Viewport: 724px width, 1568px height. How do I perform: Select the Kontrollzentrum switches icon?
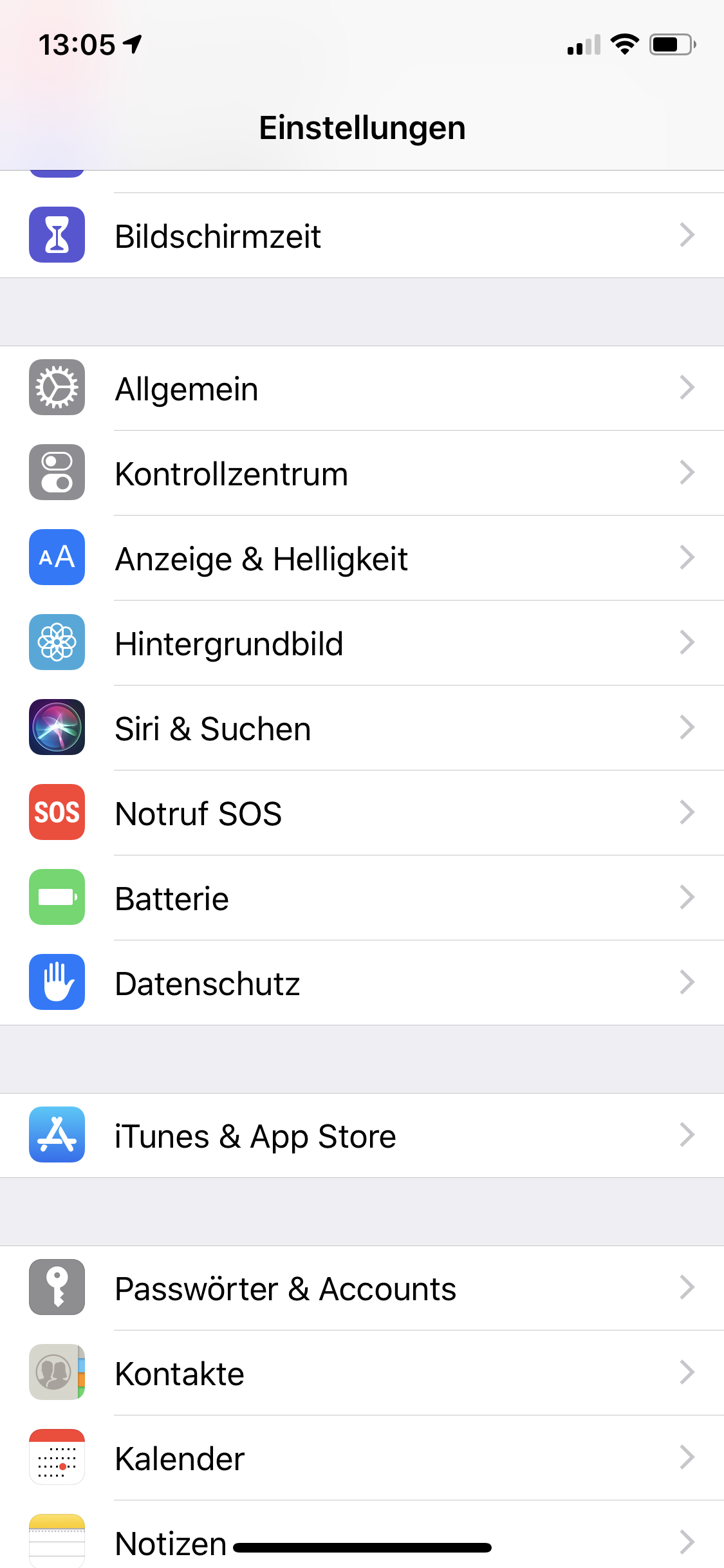(57, 473)
